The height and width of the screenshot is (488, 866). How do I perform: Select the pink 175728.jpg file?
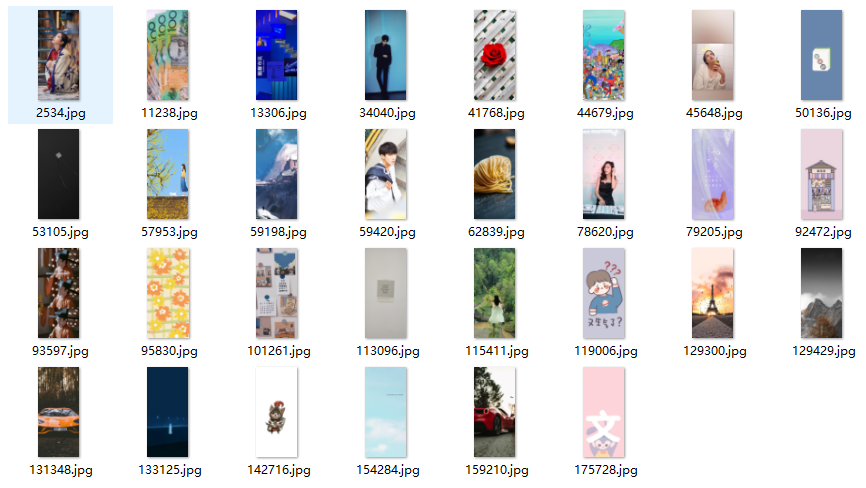(604, 412)
